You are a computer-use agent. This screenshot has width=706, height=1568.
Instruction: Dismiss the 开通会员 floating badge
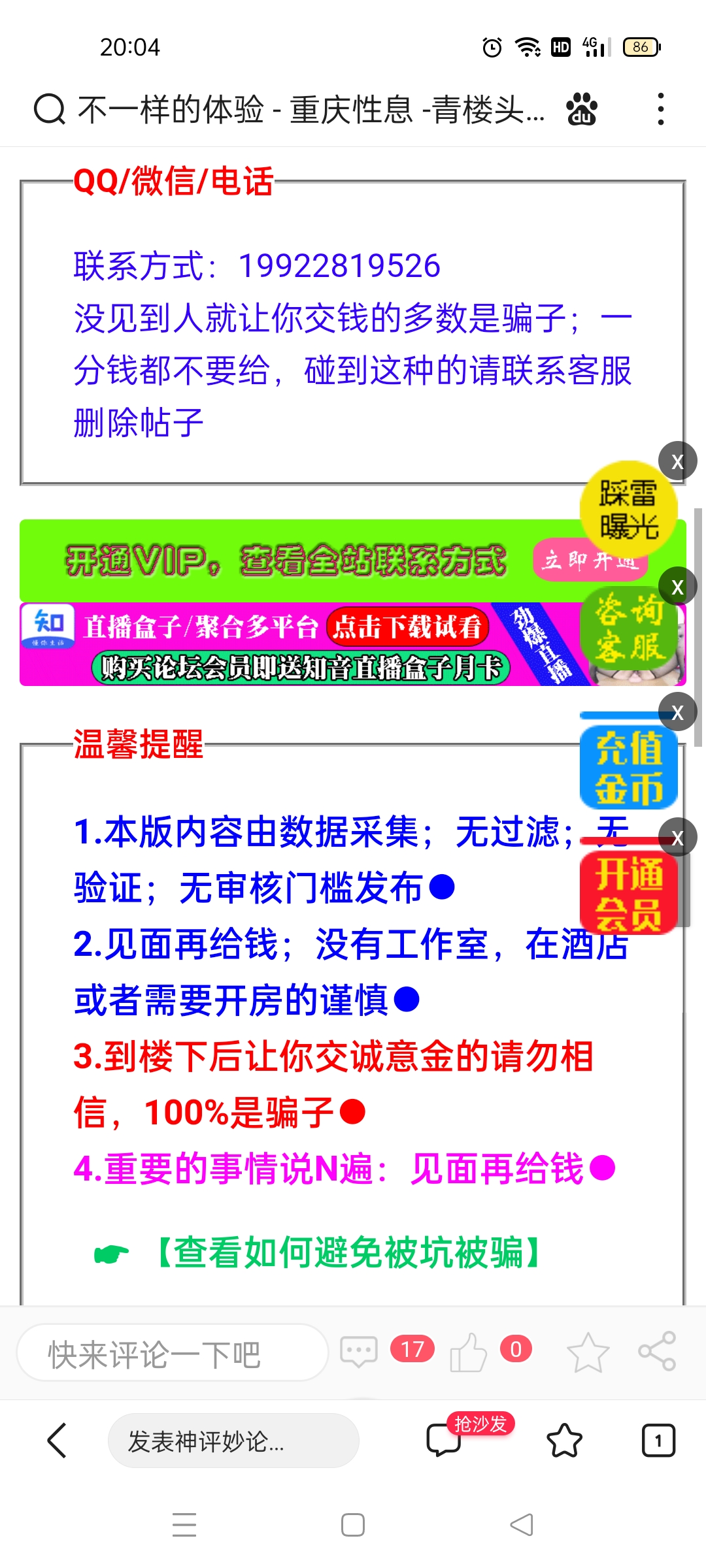677,838
